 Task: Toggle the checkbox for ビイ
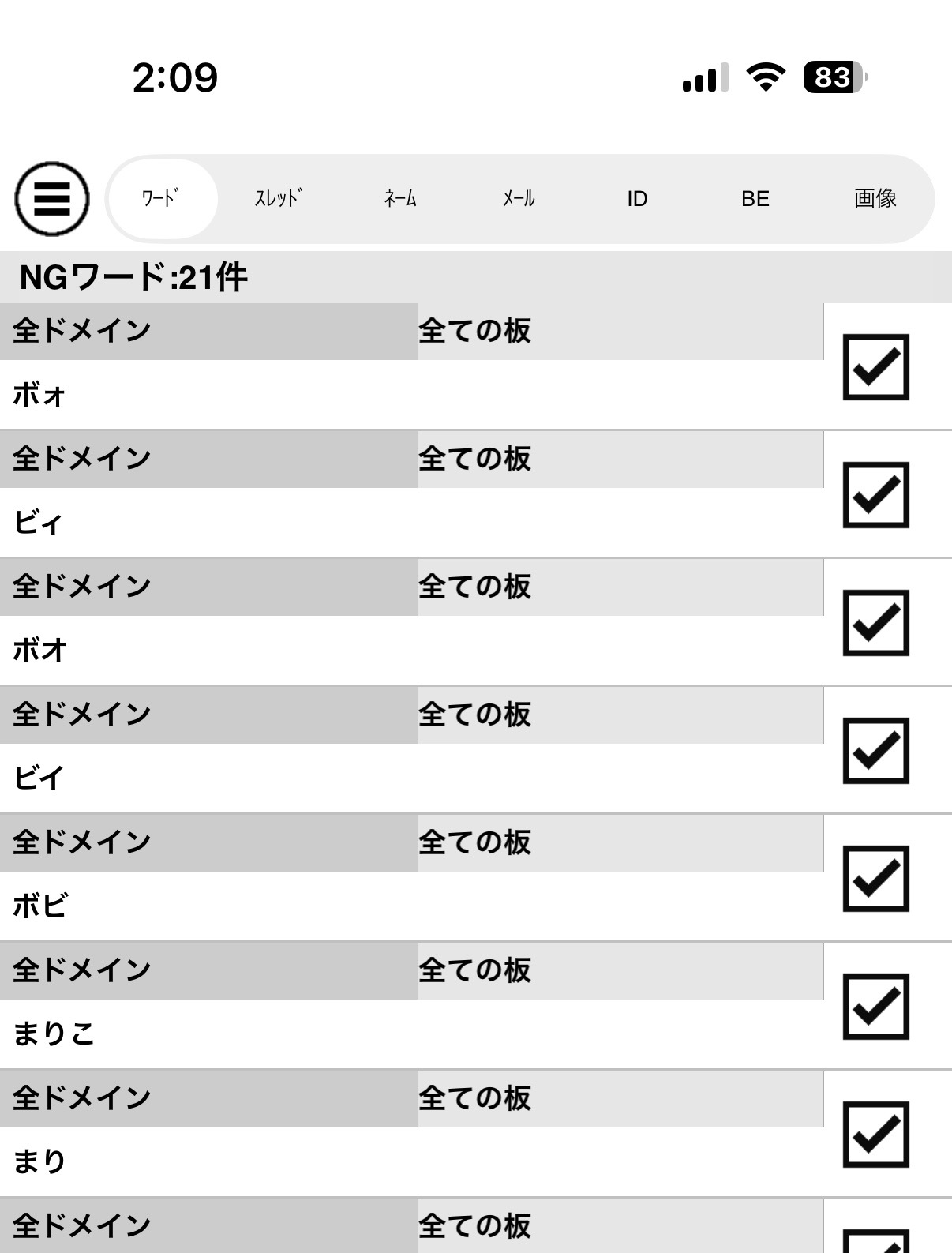point(876,751)
